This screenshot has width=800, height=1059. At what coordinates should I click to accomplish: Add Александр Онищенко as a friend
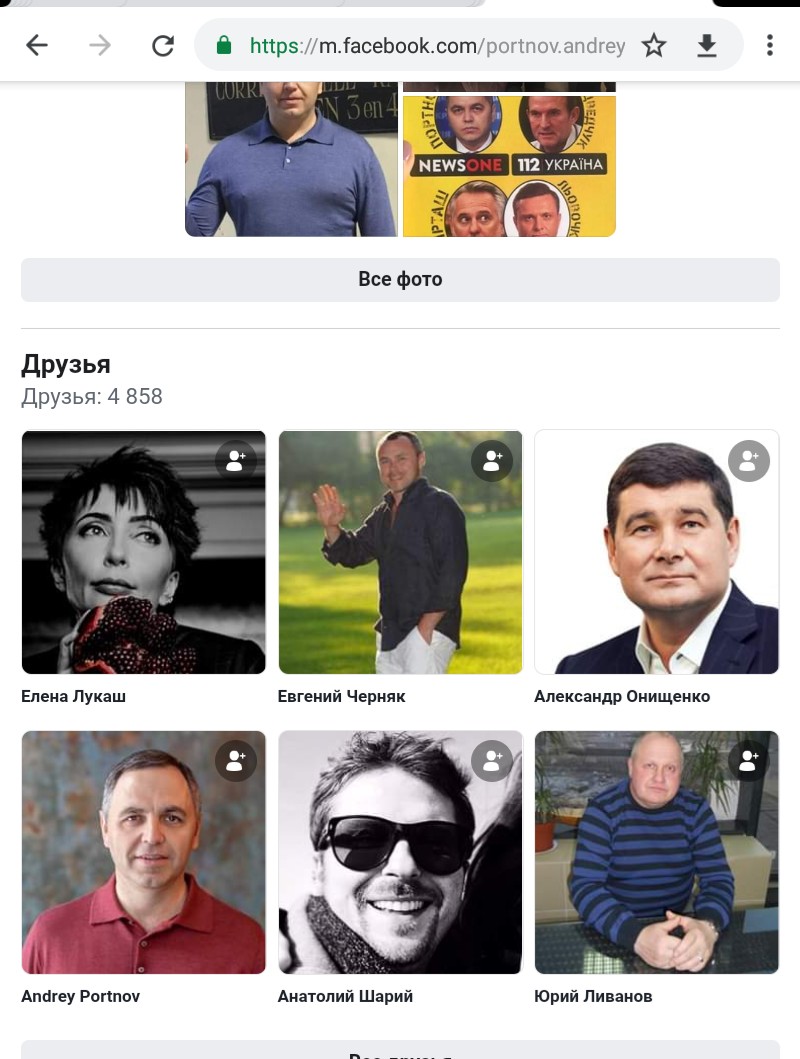pos(748,461)
